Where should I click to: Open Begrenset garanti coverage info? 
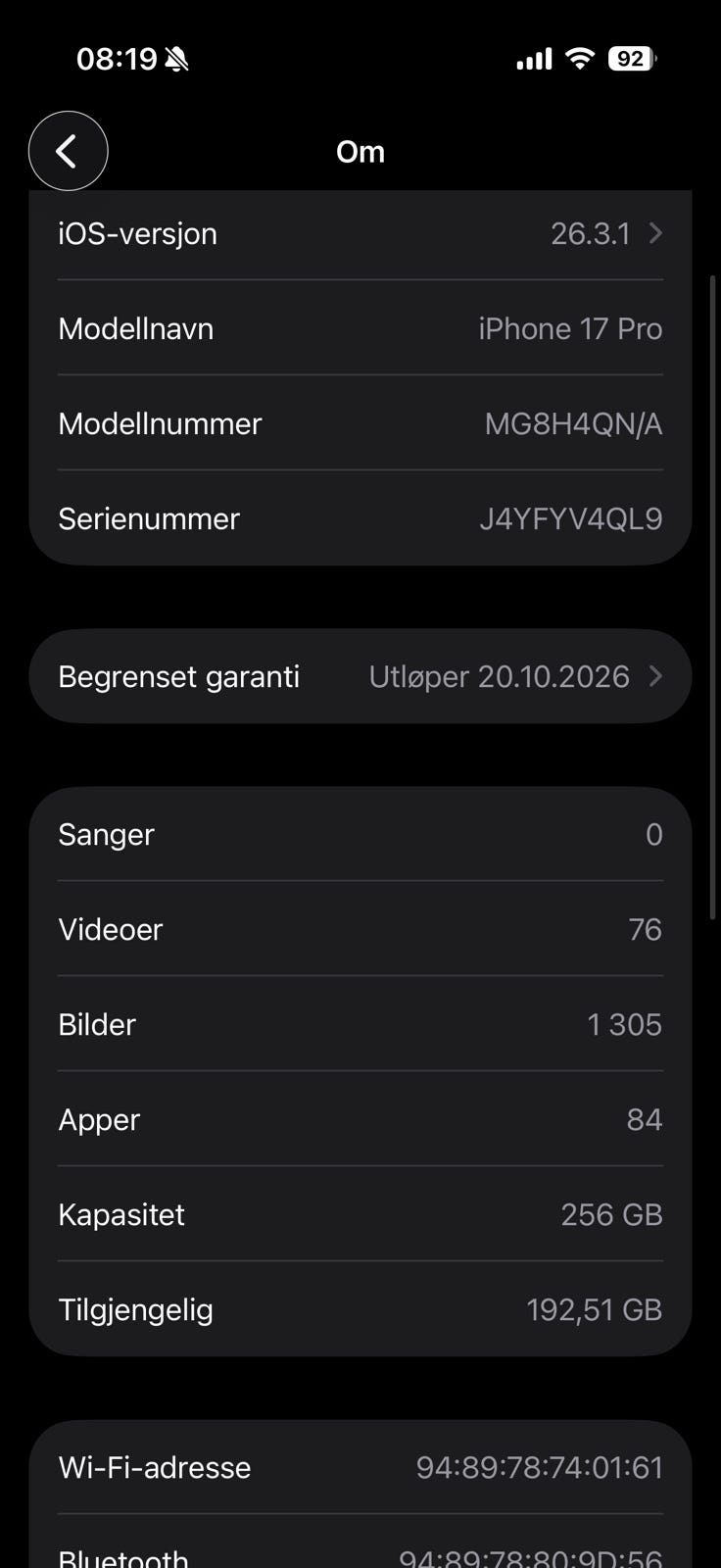(x=360, y=676)
